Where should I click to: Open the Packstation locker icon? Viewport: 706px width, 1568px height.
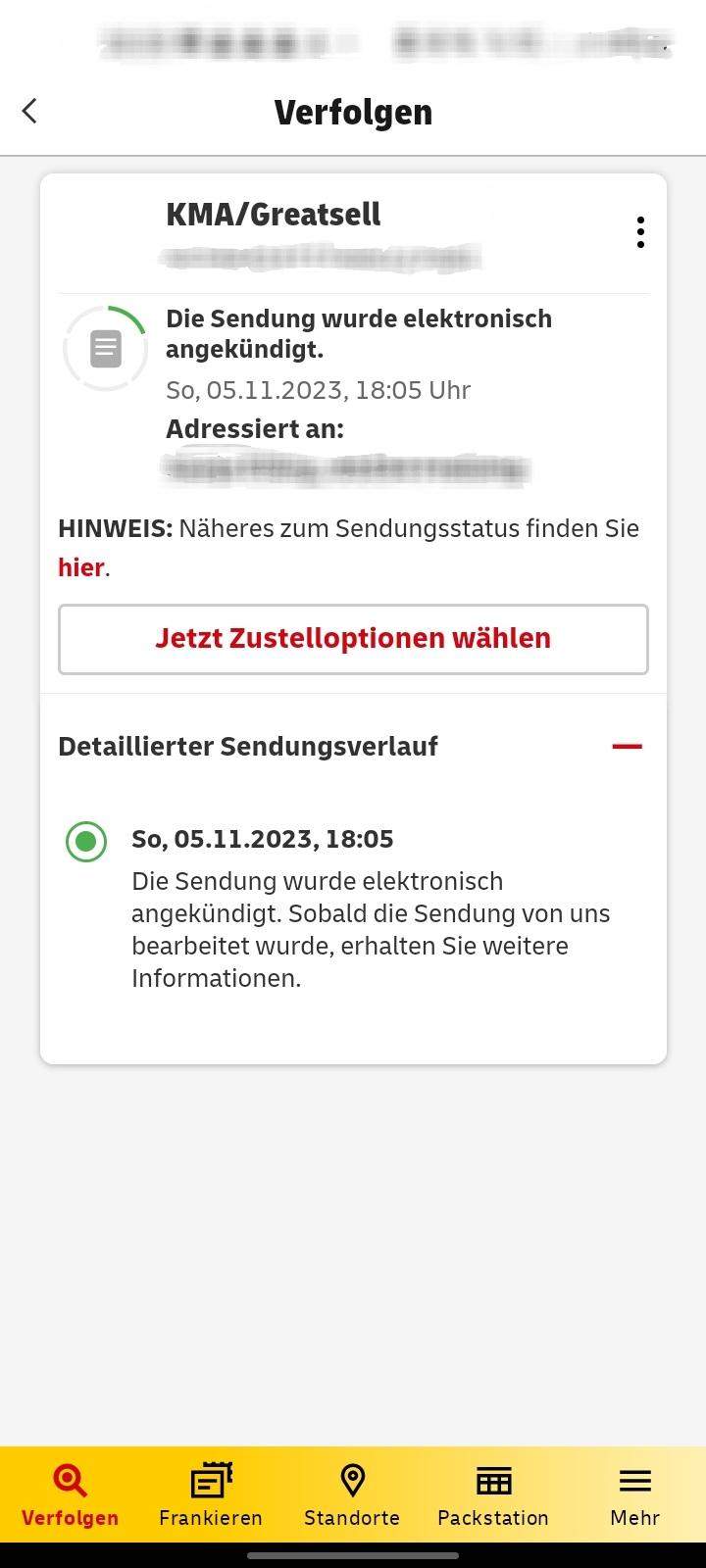(492, 1481)
